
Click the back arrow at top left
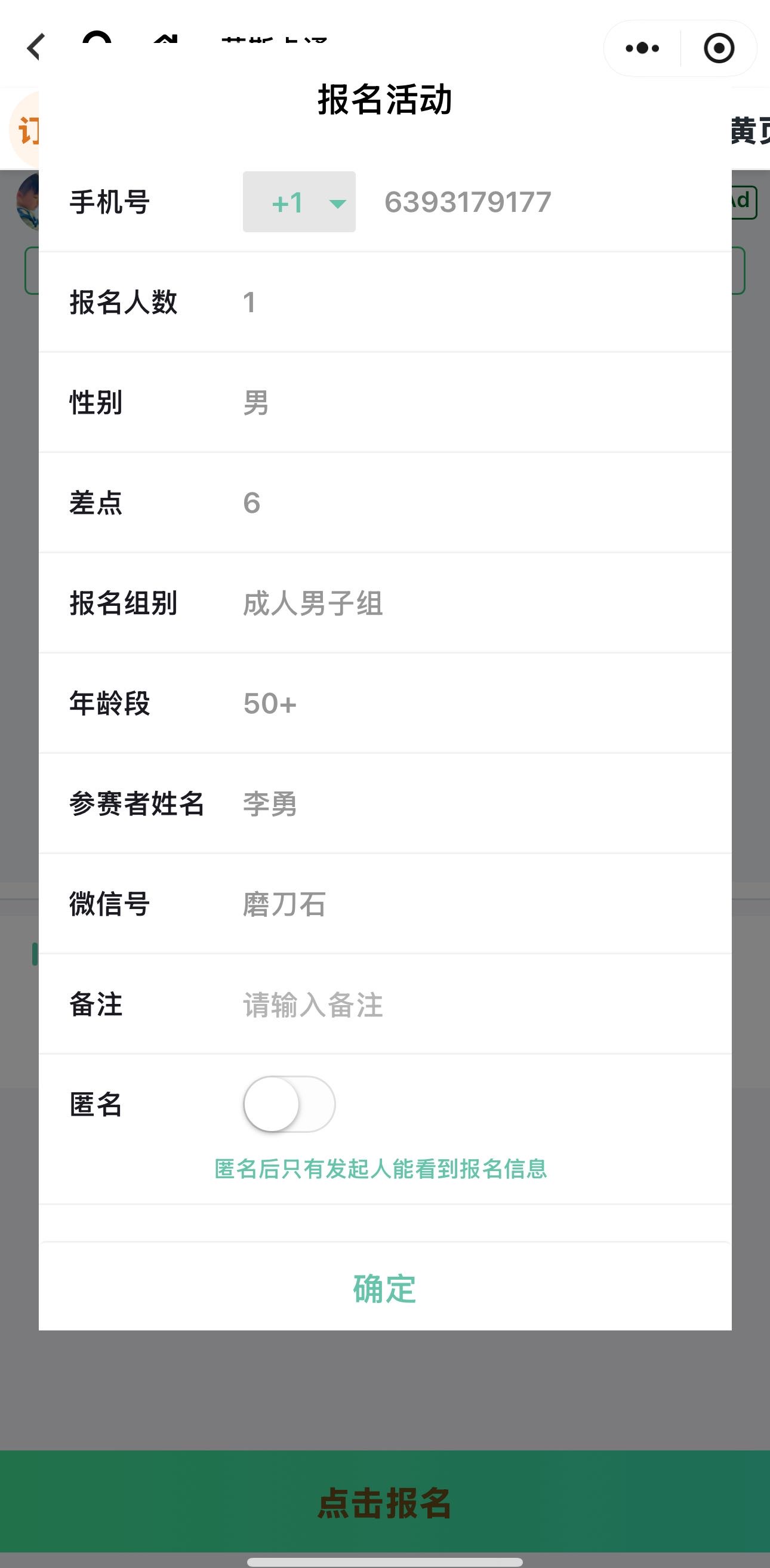click(35, 48)
